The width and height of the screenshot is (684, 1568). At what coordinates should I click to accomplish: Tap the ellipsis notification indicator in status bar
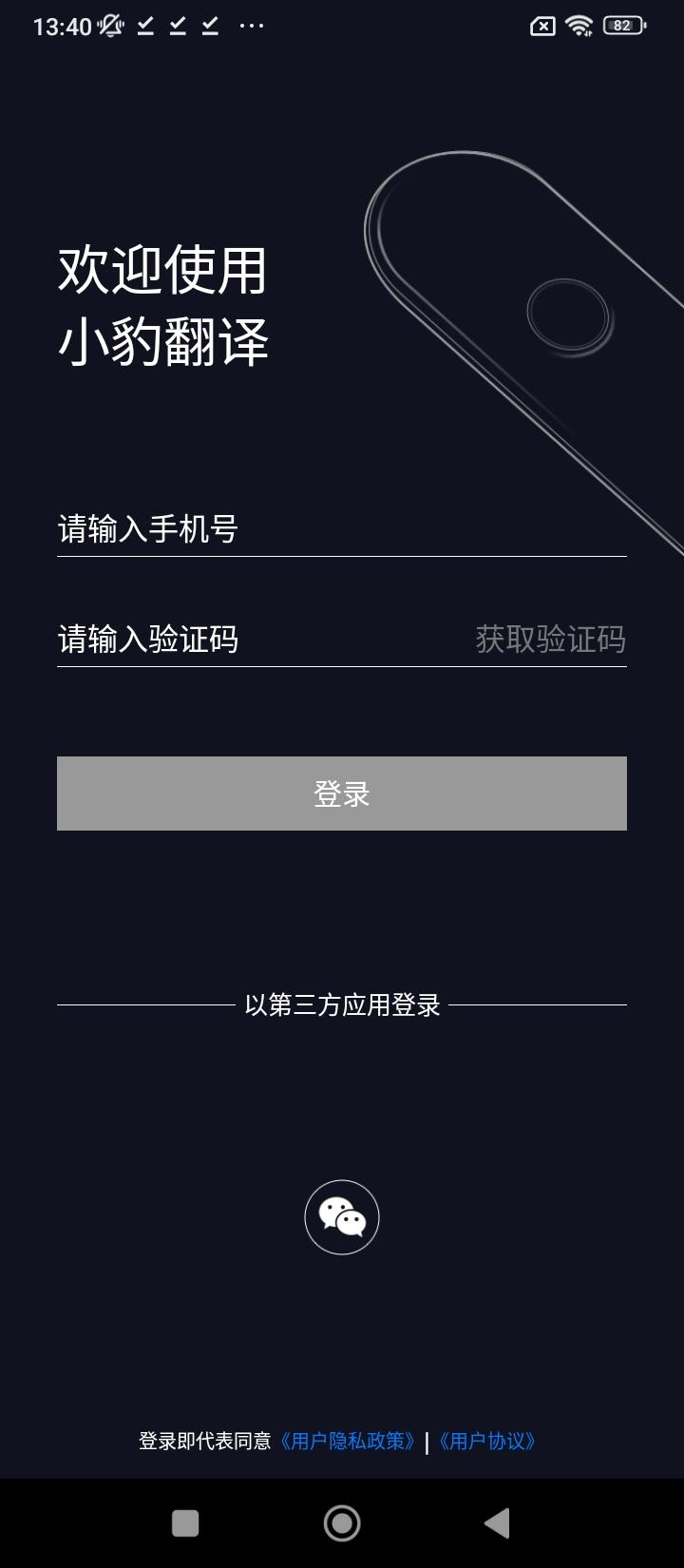[x=251, y=29]
